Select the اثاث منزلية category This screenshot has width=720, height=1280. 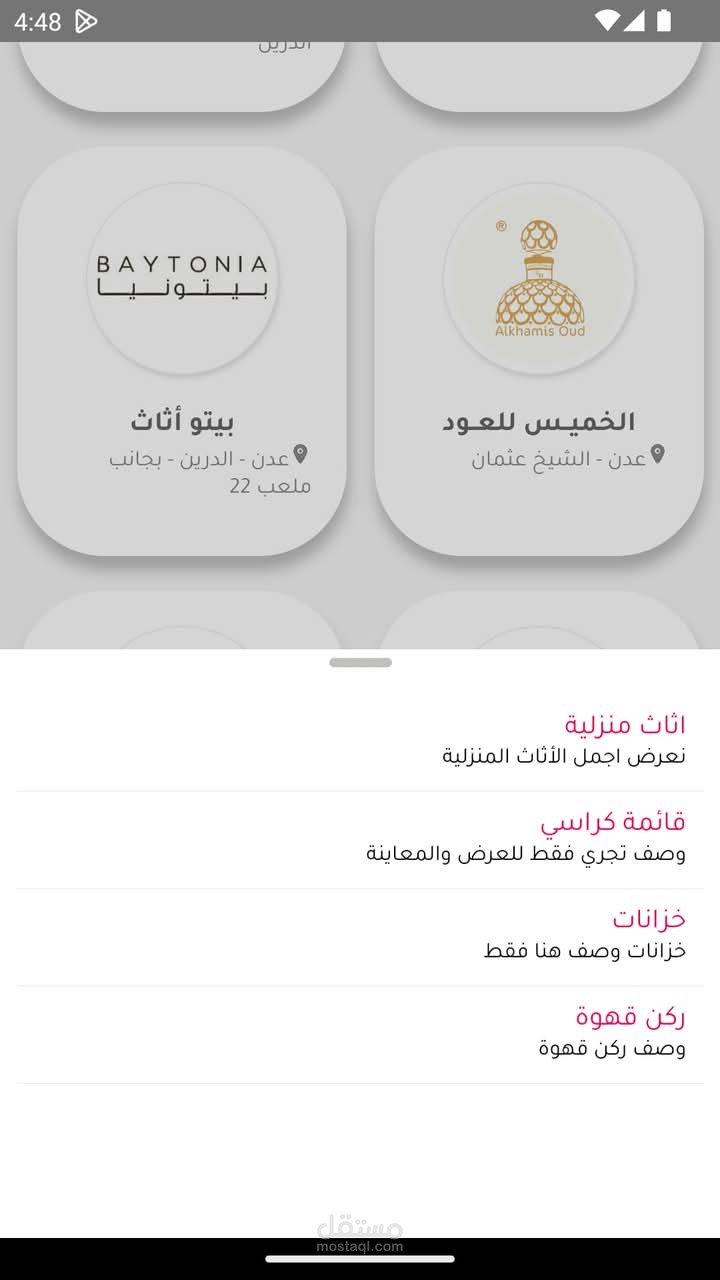[x=360, y=740]
